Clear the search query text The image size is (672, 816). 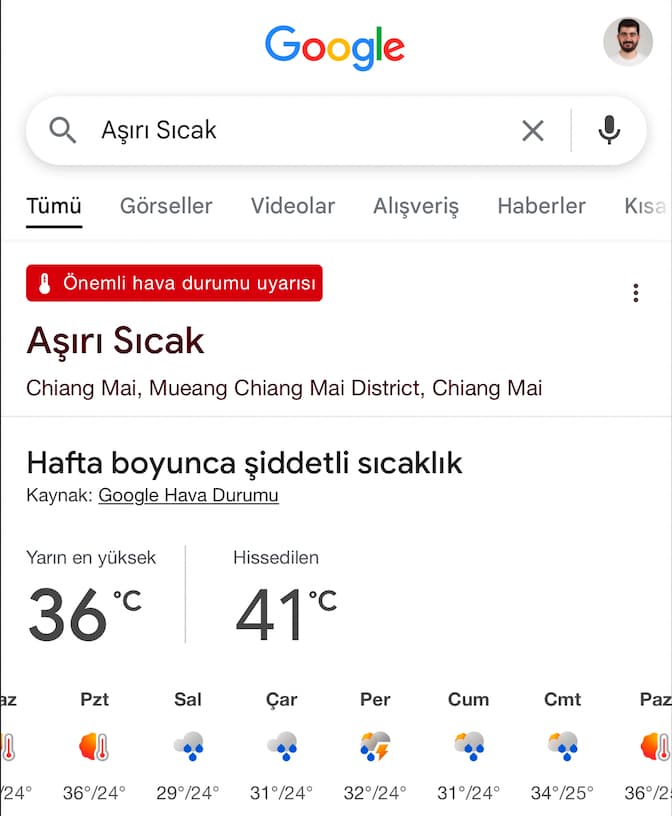pyautogui.click(x=533, y=130)
